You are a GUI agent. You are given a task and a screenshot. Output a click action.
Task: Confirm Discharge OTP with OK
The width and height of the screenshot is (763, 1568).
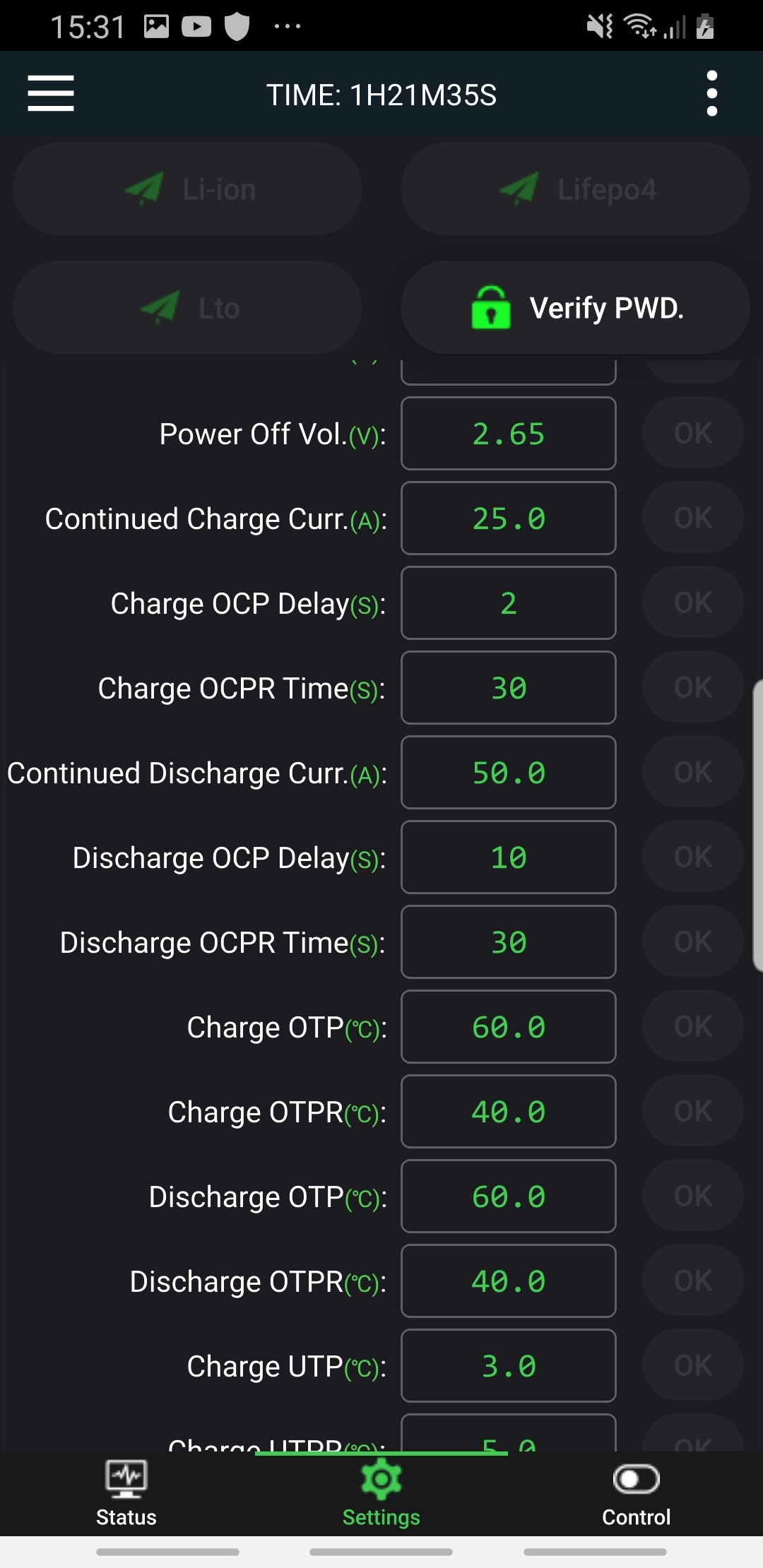[692, 1196]
